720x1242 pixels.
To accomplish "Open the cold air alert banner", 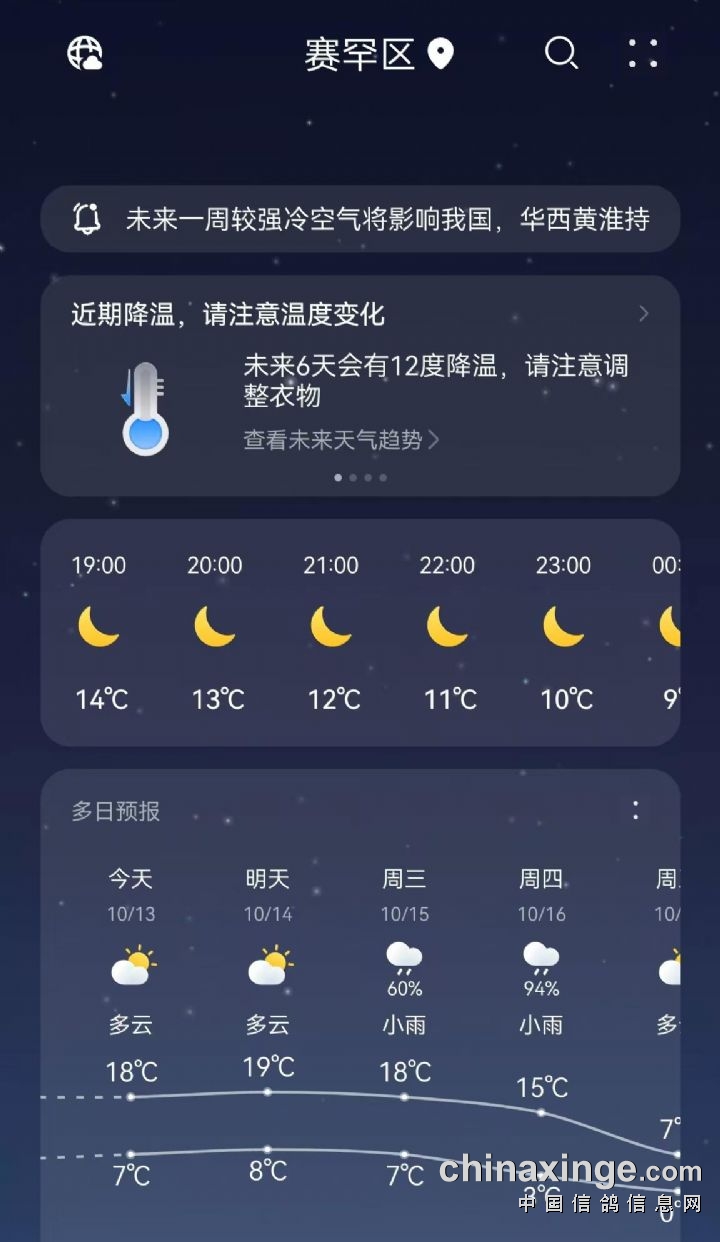I will tap(360, 218).
